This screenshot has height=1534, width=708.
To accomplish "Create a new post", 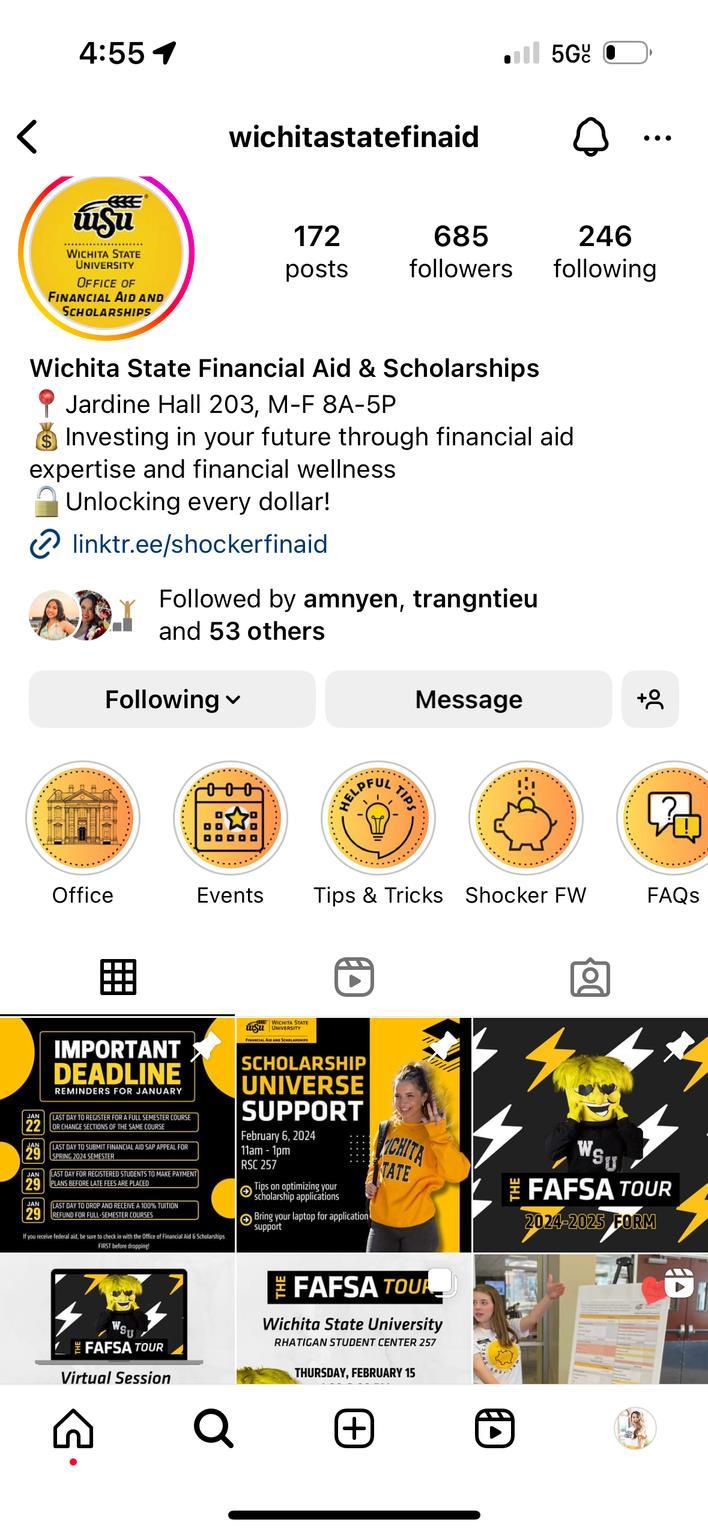I will coord(354,1429).
